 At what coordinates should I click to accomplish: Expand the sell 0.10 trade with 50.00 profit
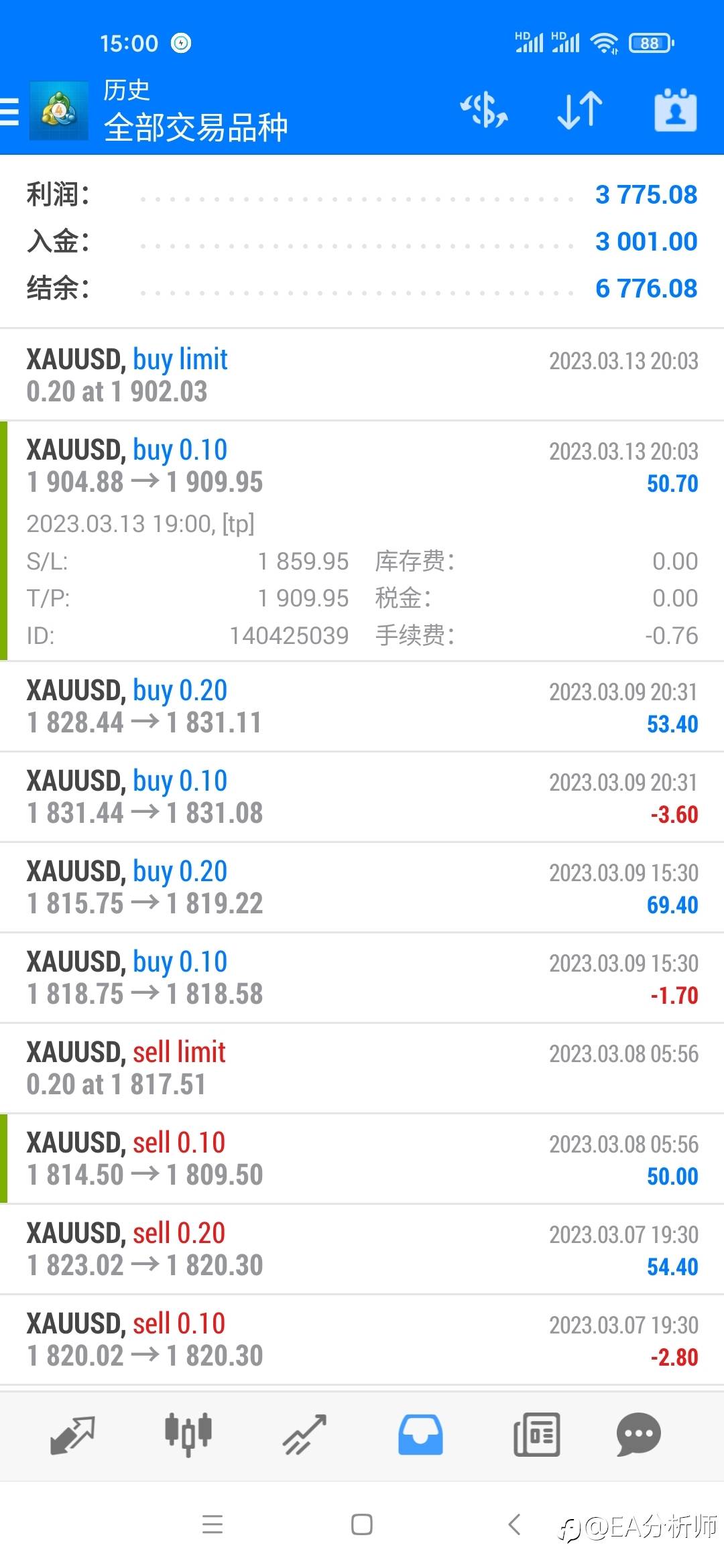(x=362, y=1159)
